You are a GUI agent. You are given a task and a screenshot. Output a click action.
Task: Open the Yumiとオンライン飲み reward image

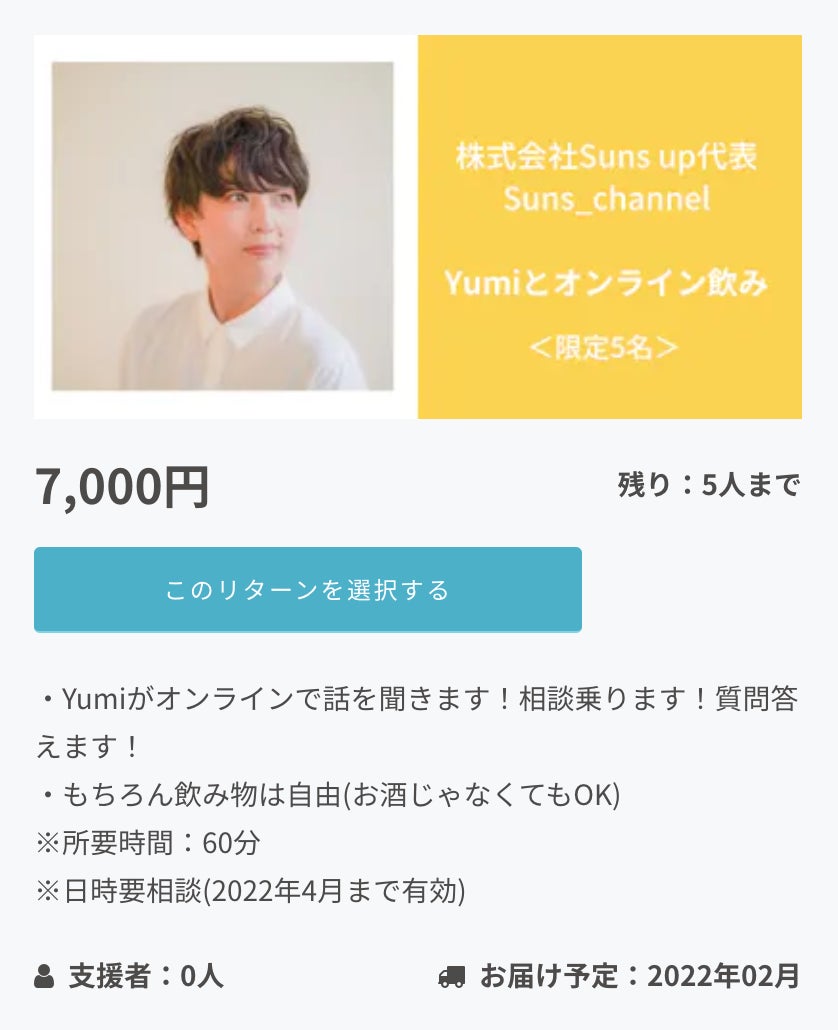[418, 227]
